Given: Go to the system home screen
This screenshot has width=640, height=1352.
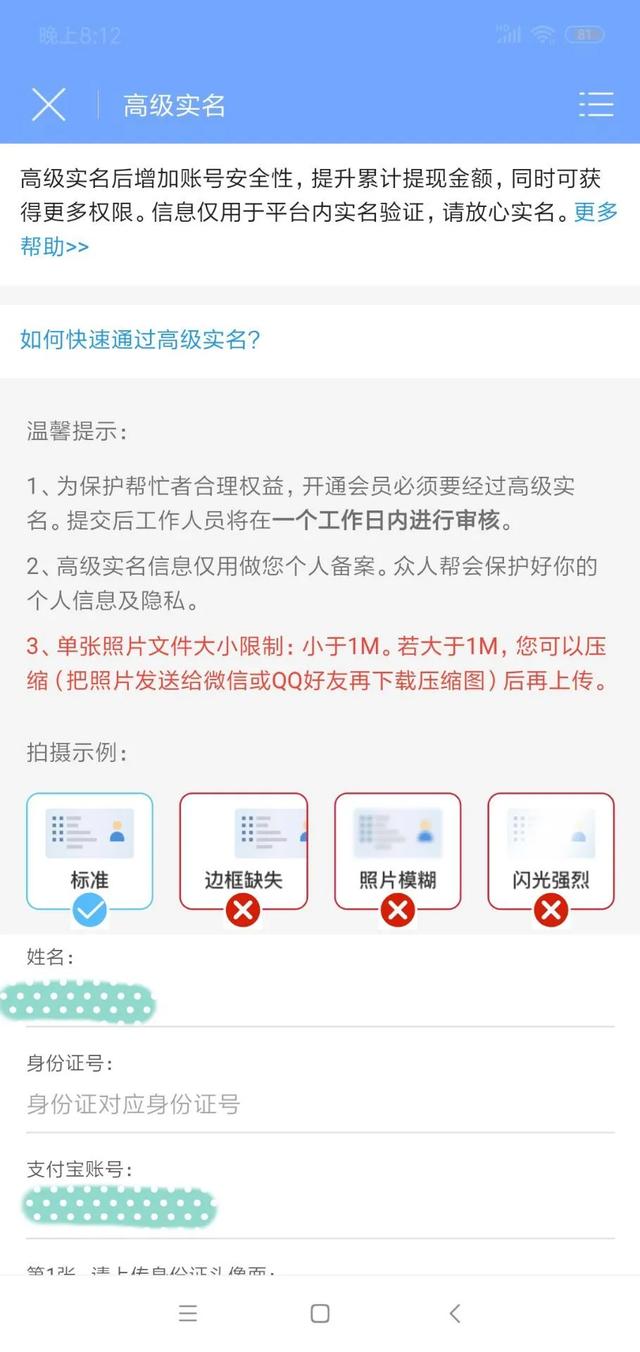Looking at the screenshot, I should click(x=320, y=1313).
